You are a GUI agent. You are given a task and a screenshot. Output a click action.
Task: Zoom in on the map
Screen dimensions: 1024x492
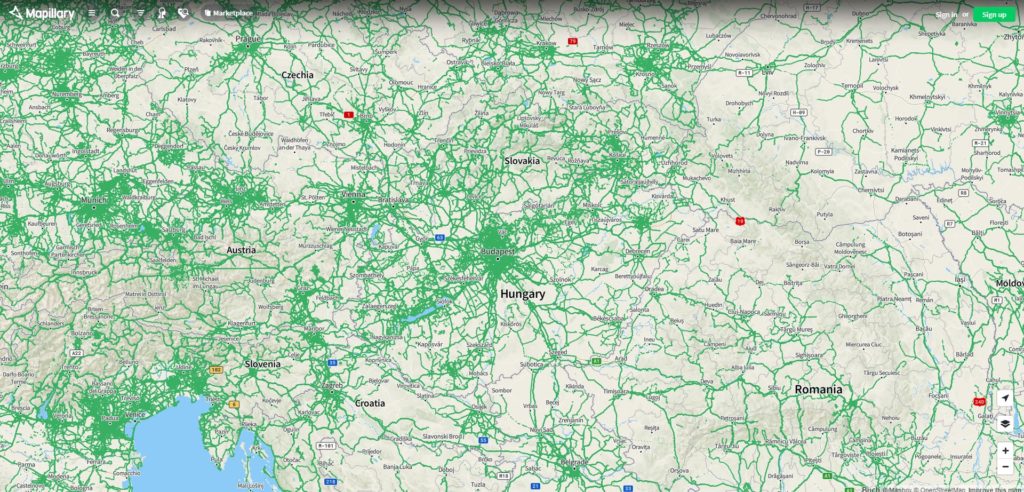(x=1005, y=450)
